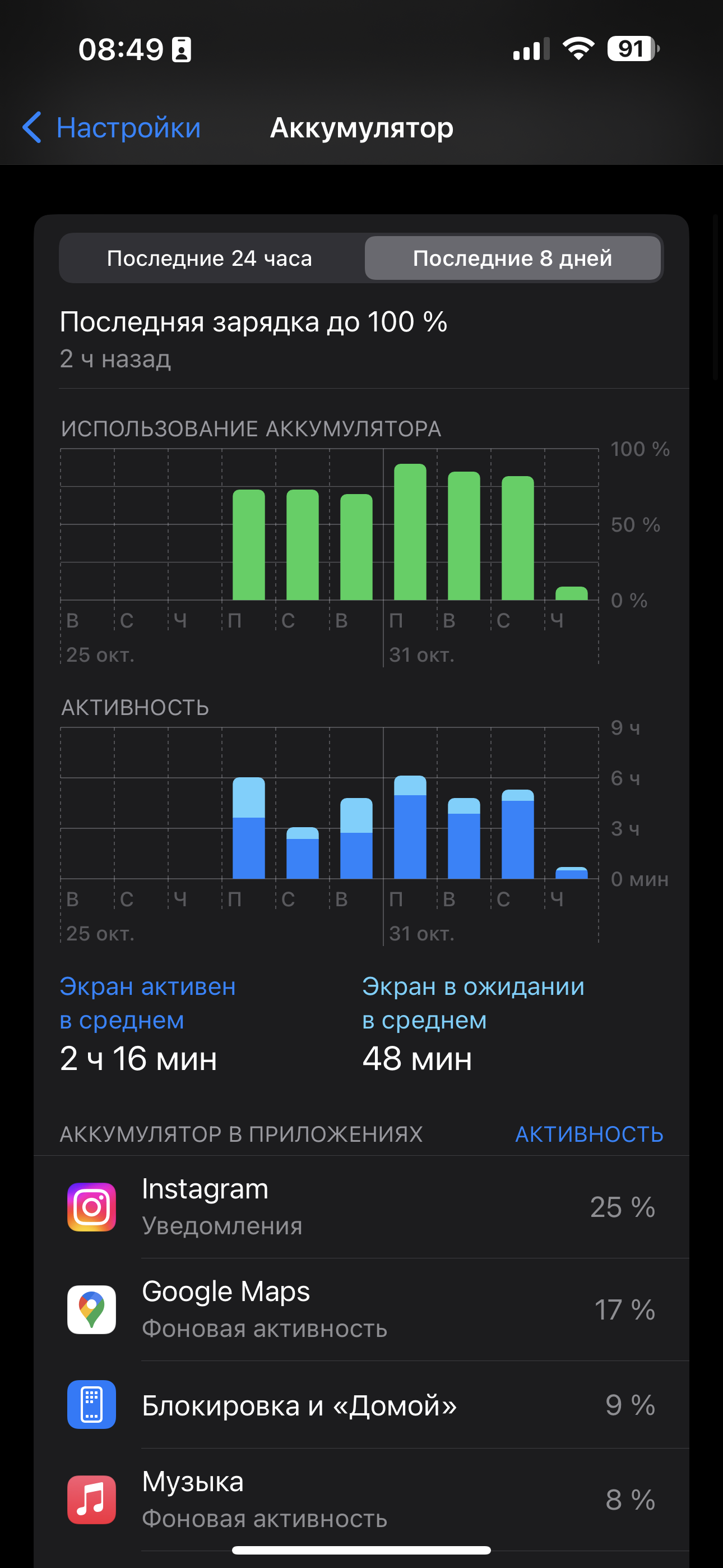Select Последние 8 дней segment

(512, 258)
